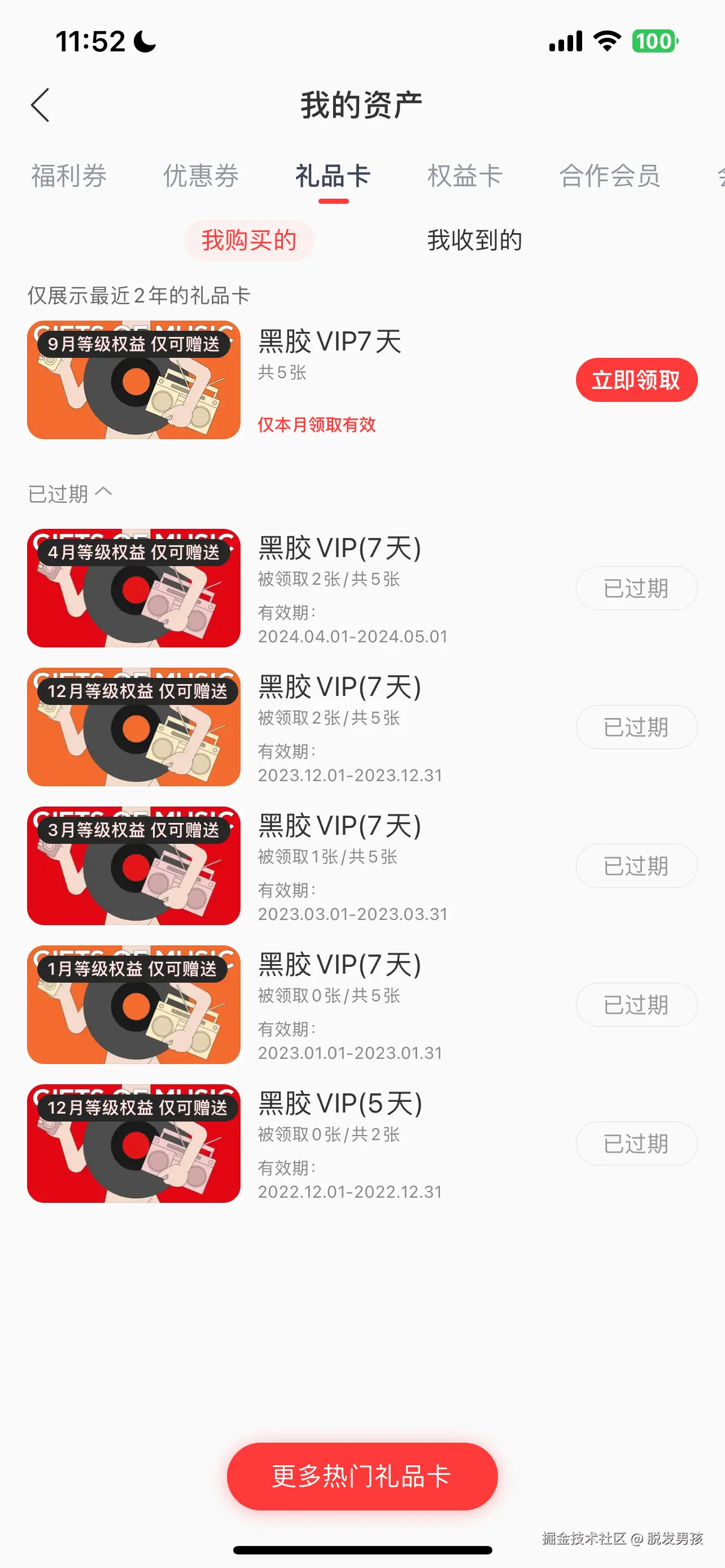Tap the 已过期 pill on the 5天 card
The height and width of the screenshot is (1568, 725).
pos(636,1144)
